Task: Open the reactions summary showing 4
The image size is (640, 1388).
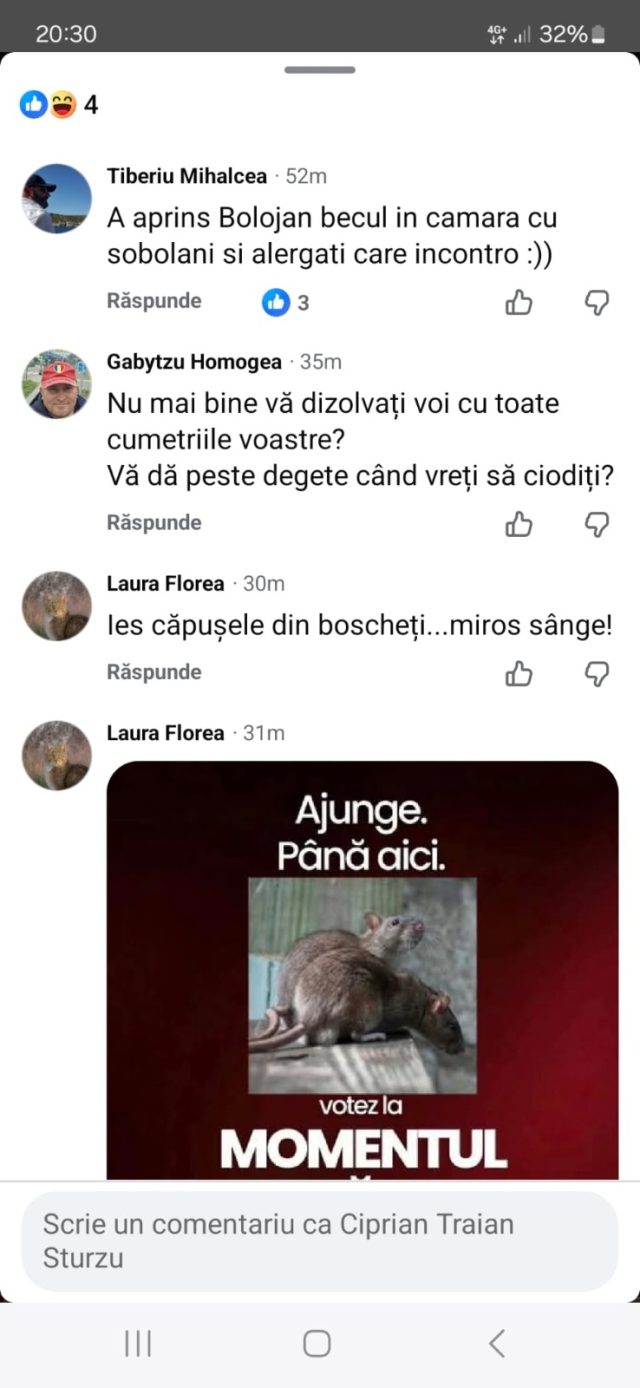Action: pos(58,104)
